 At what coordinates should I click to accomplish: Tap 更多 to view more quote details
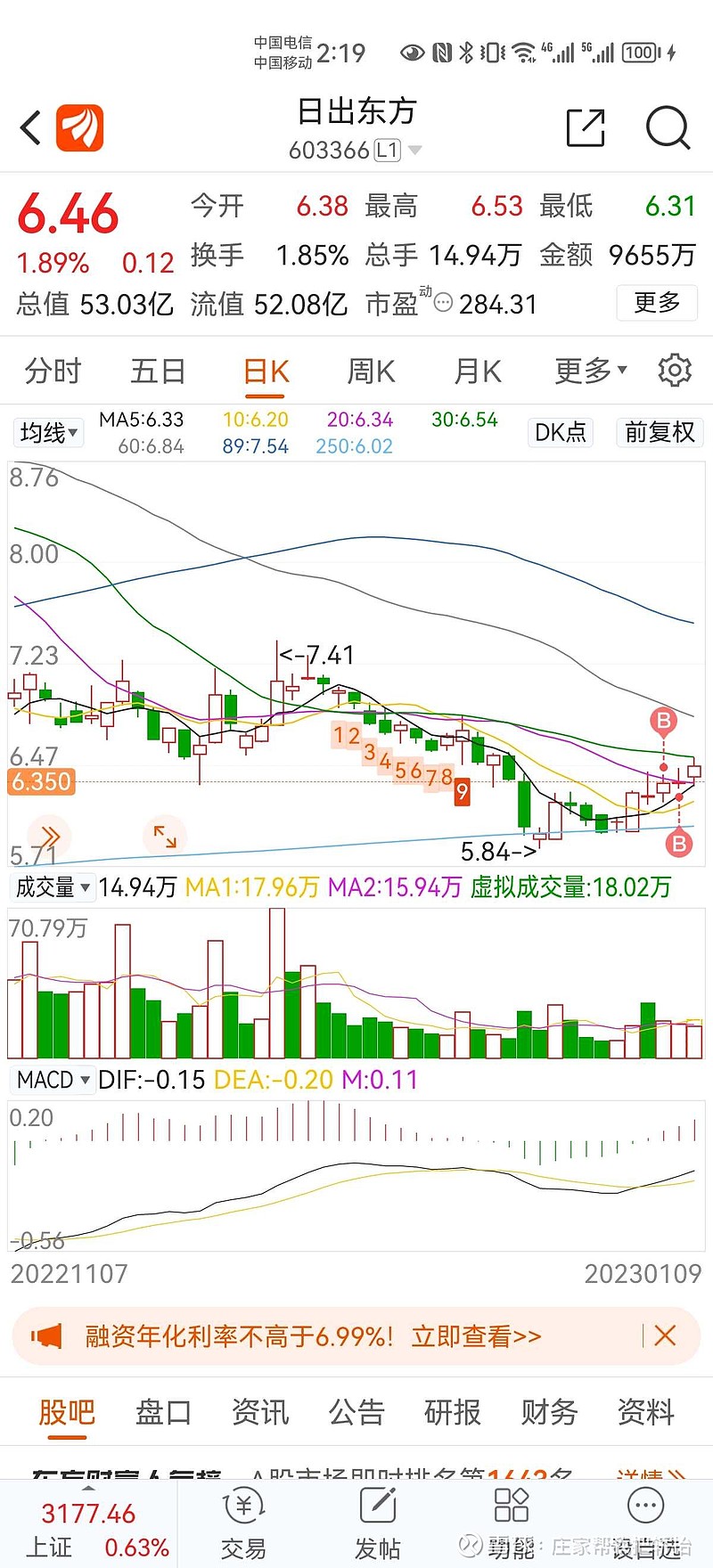pos(657,304)
